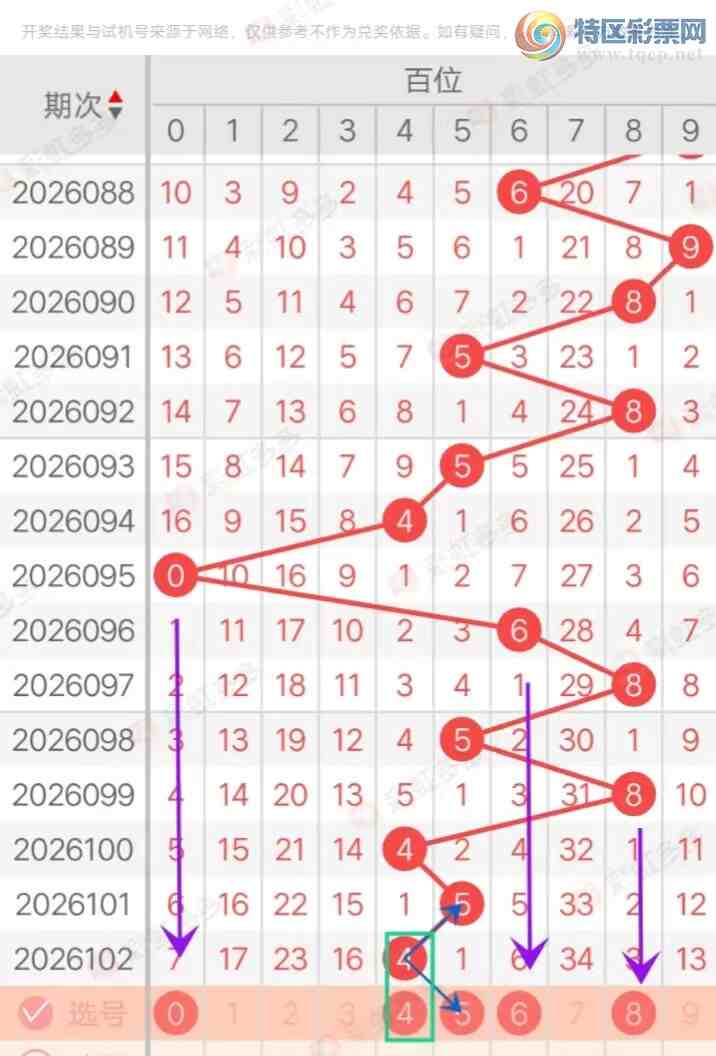Viewport: 716px width, 1056px height.
Task: Choose number 3 in the 选号 row
Action: (347, 1014)
